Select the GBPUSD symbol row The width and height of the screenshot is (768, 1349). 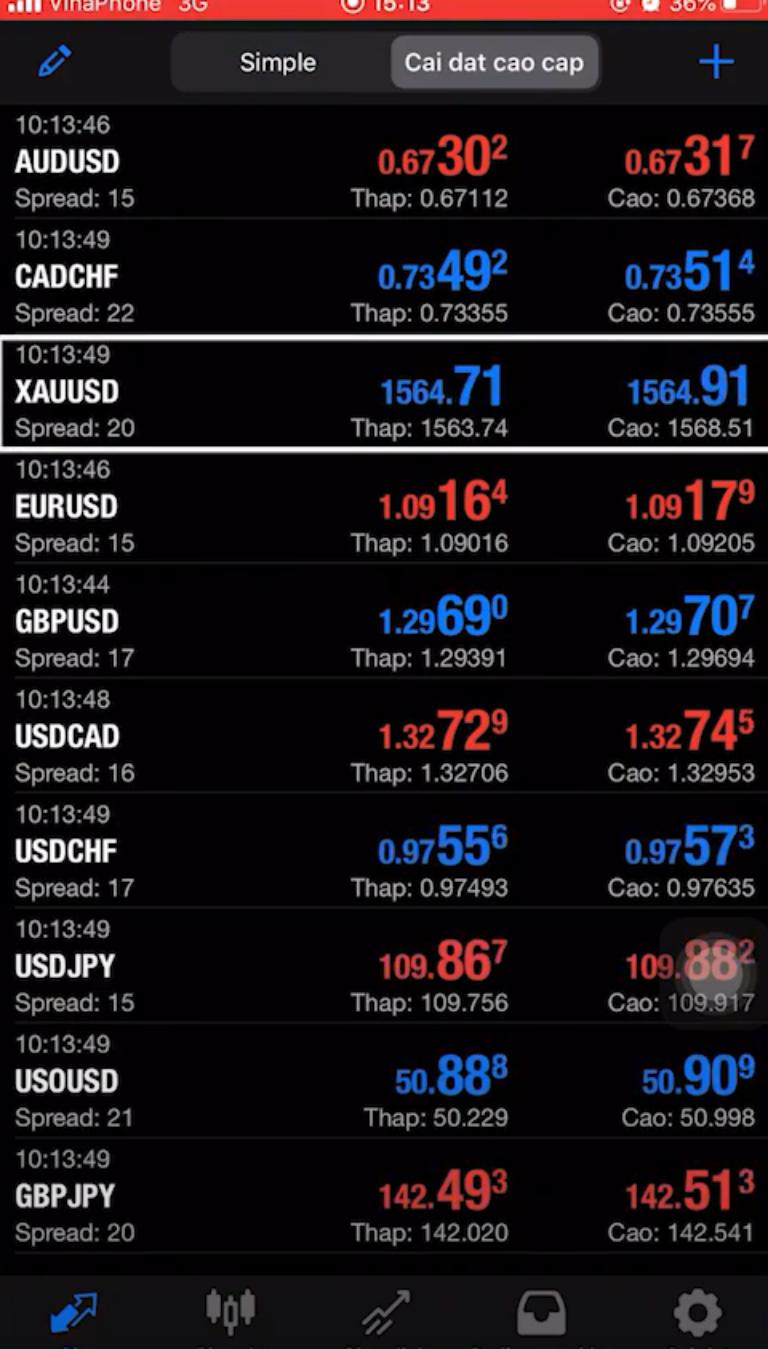(384, 622)
